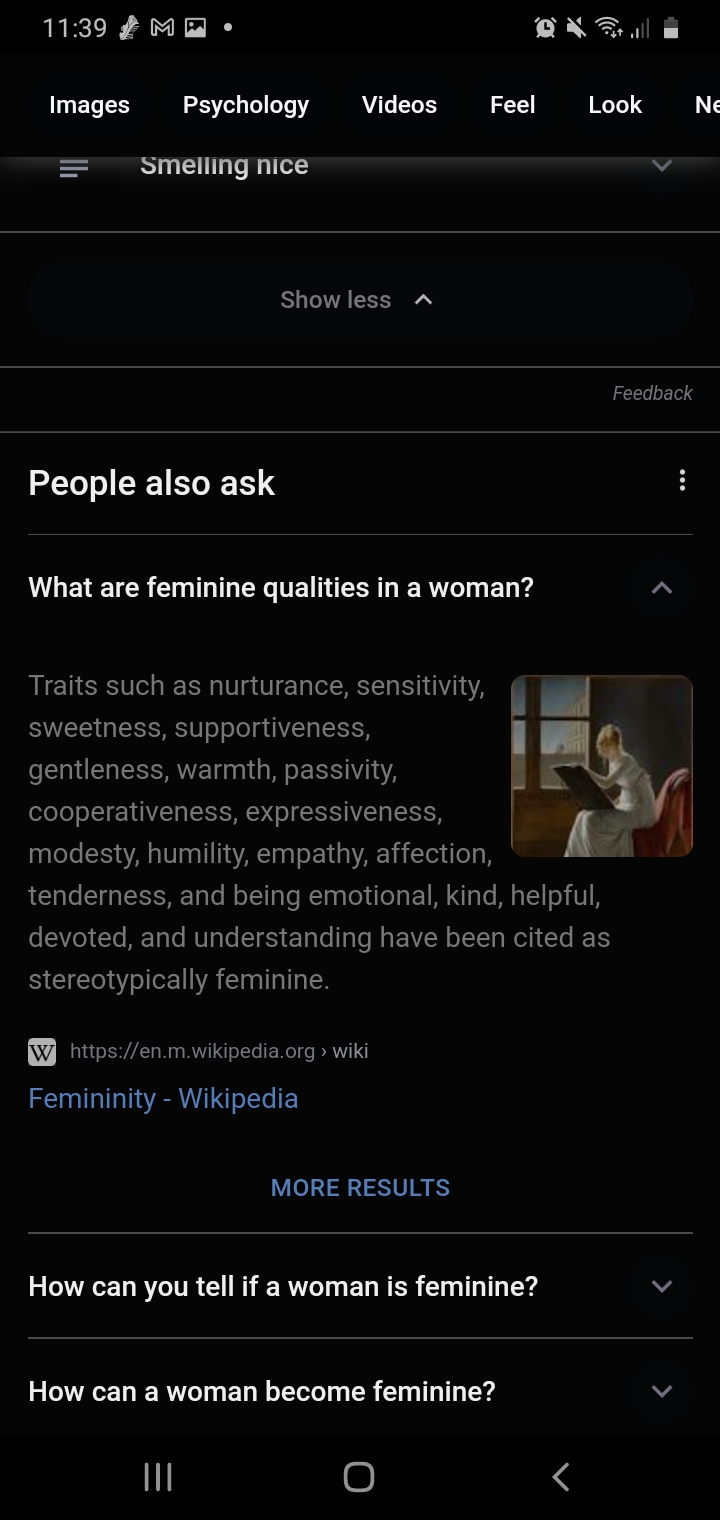
Task: Open the painting thumbnail of woman drawing
Action: [x=601, y=766]
